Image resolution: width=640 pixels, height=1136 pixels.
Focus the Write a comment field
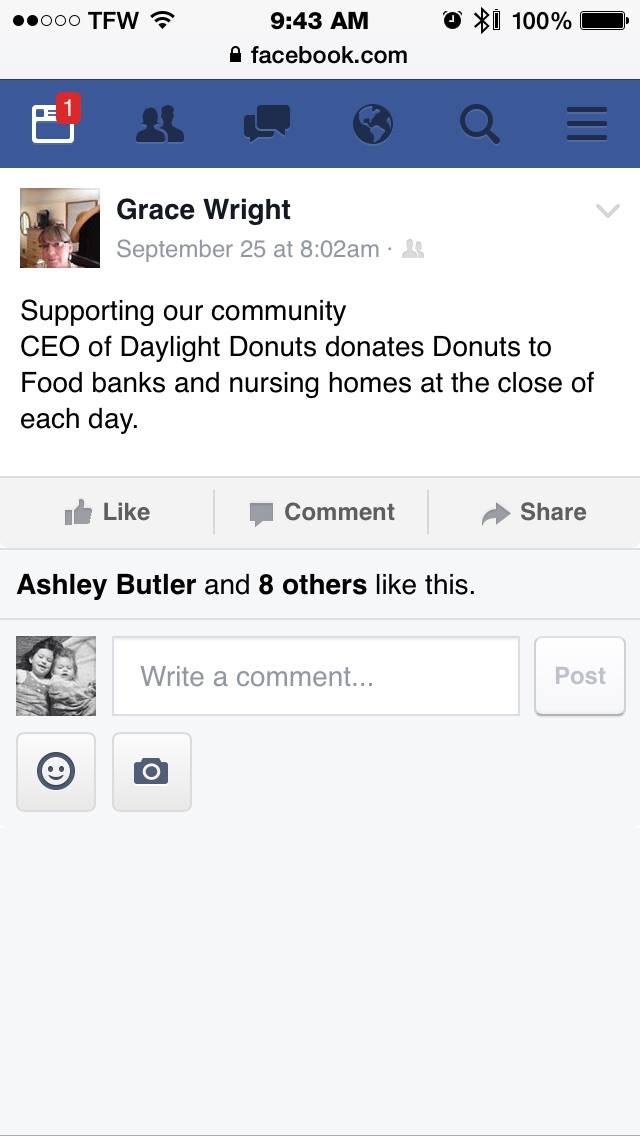316,676
